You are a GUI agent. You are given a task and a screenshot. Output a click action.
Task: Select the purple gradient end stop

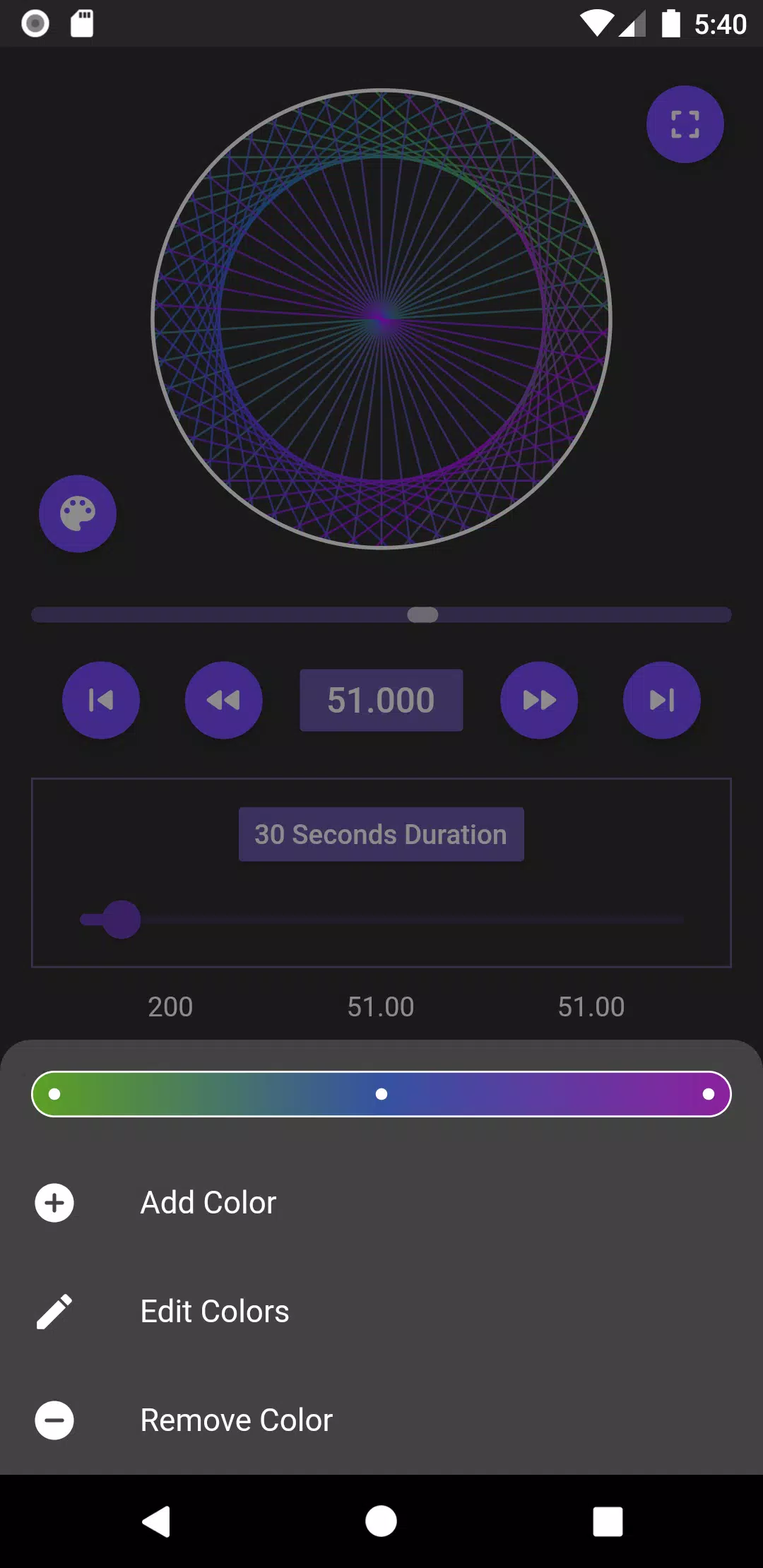pyautogui.click(x=708, y=1094)
